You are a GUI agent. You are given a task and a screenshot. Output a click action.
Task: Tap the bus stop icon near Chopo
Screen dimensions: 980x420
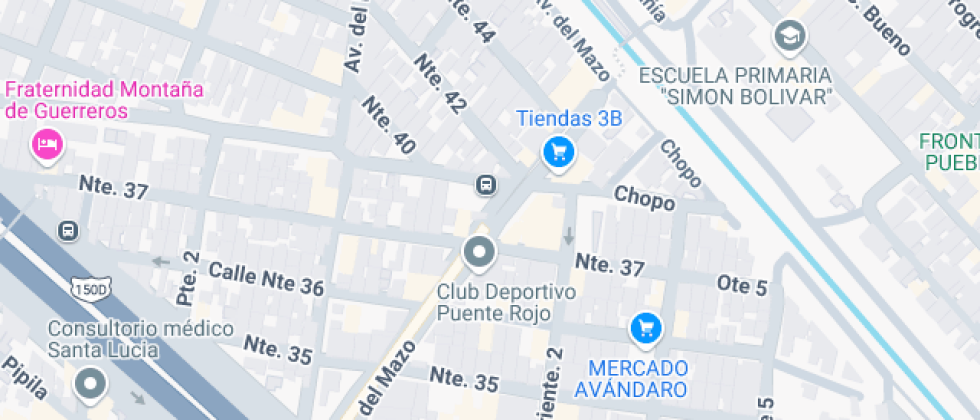click(486, 184)
